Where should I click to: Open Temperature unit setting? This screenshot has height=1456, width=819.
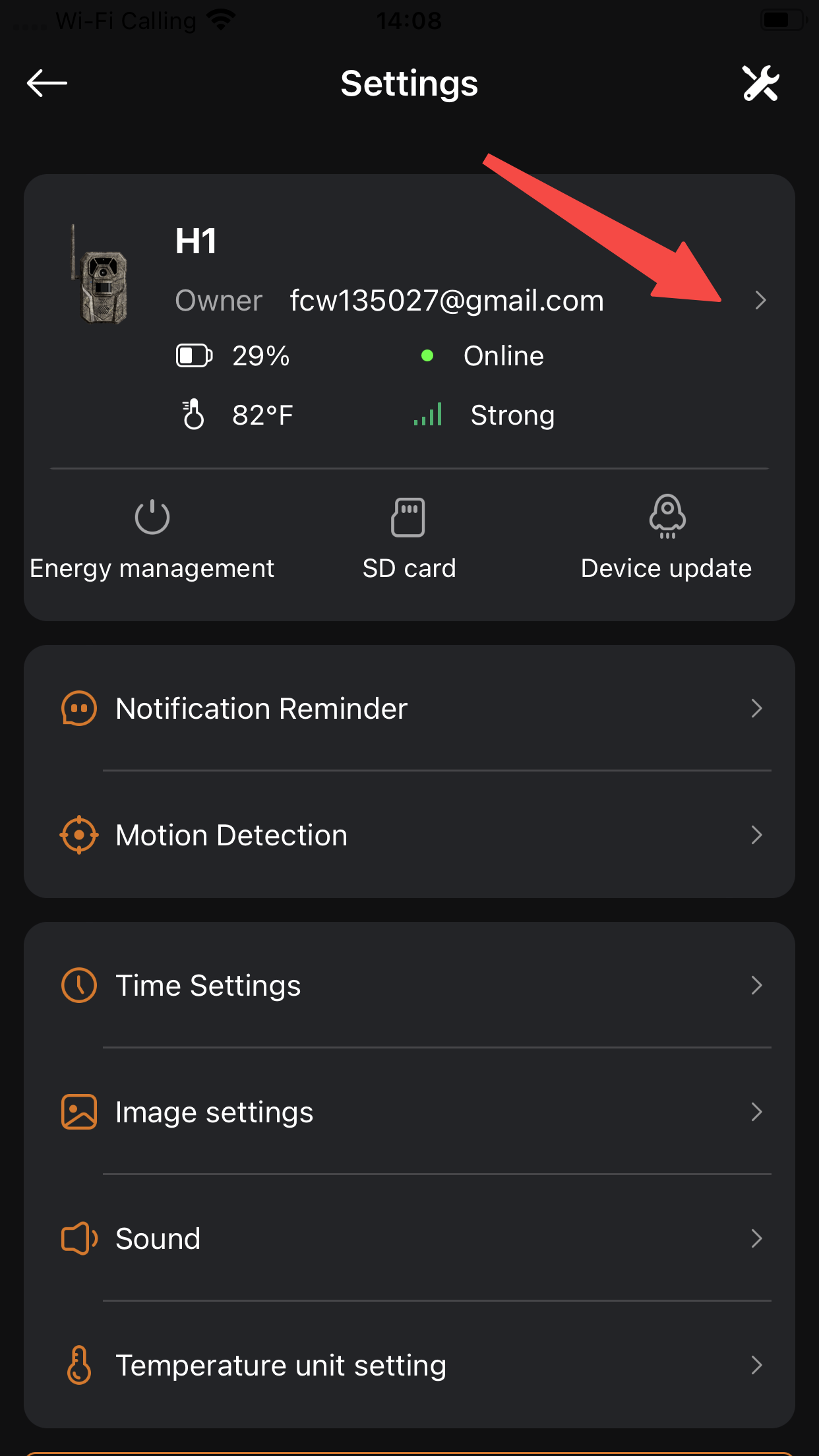[409, 1366]
